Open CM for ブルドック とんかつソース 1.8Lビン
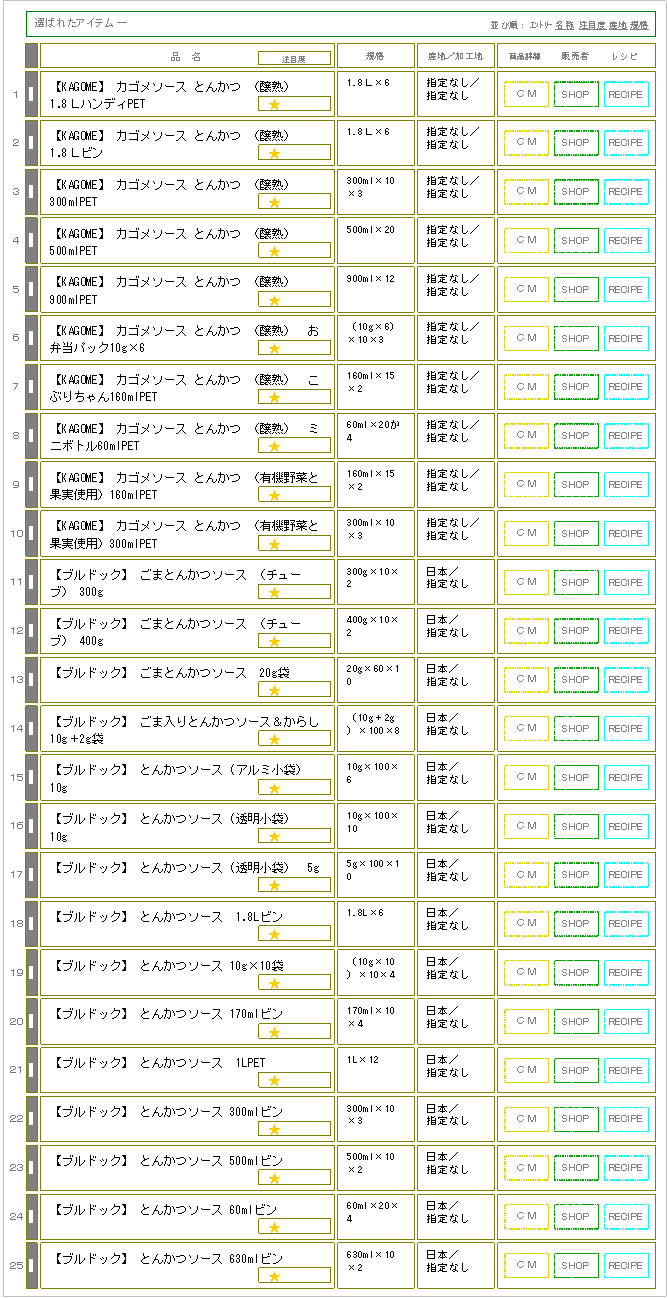Viewport: 668px width, 1298px height. pos(526,925)
